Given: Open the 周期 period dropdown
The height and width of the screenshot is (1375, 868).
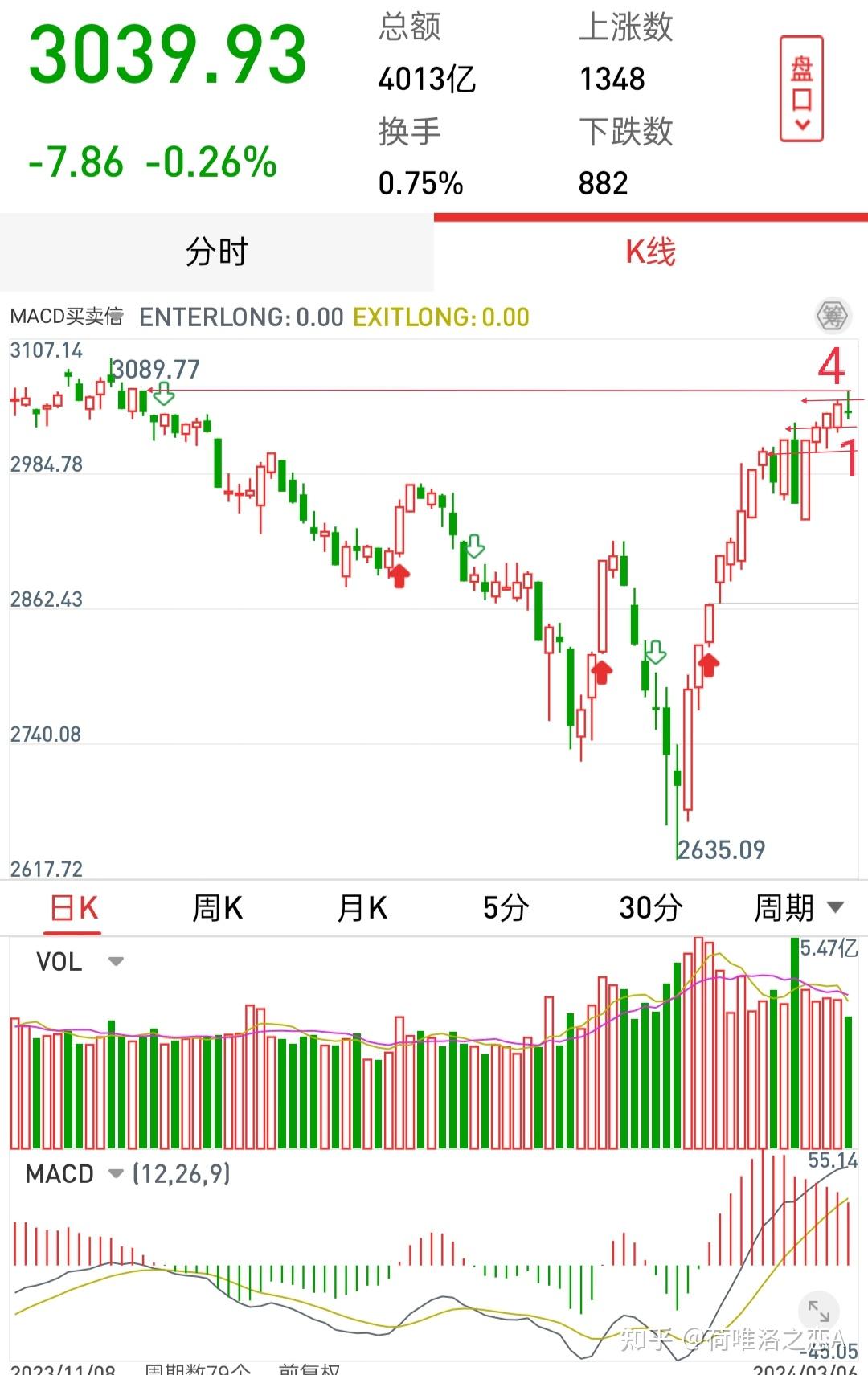Looking at the screenshot, I should (x=798, y=906).
